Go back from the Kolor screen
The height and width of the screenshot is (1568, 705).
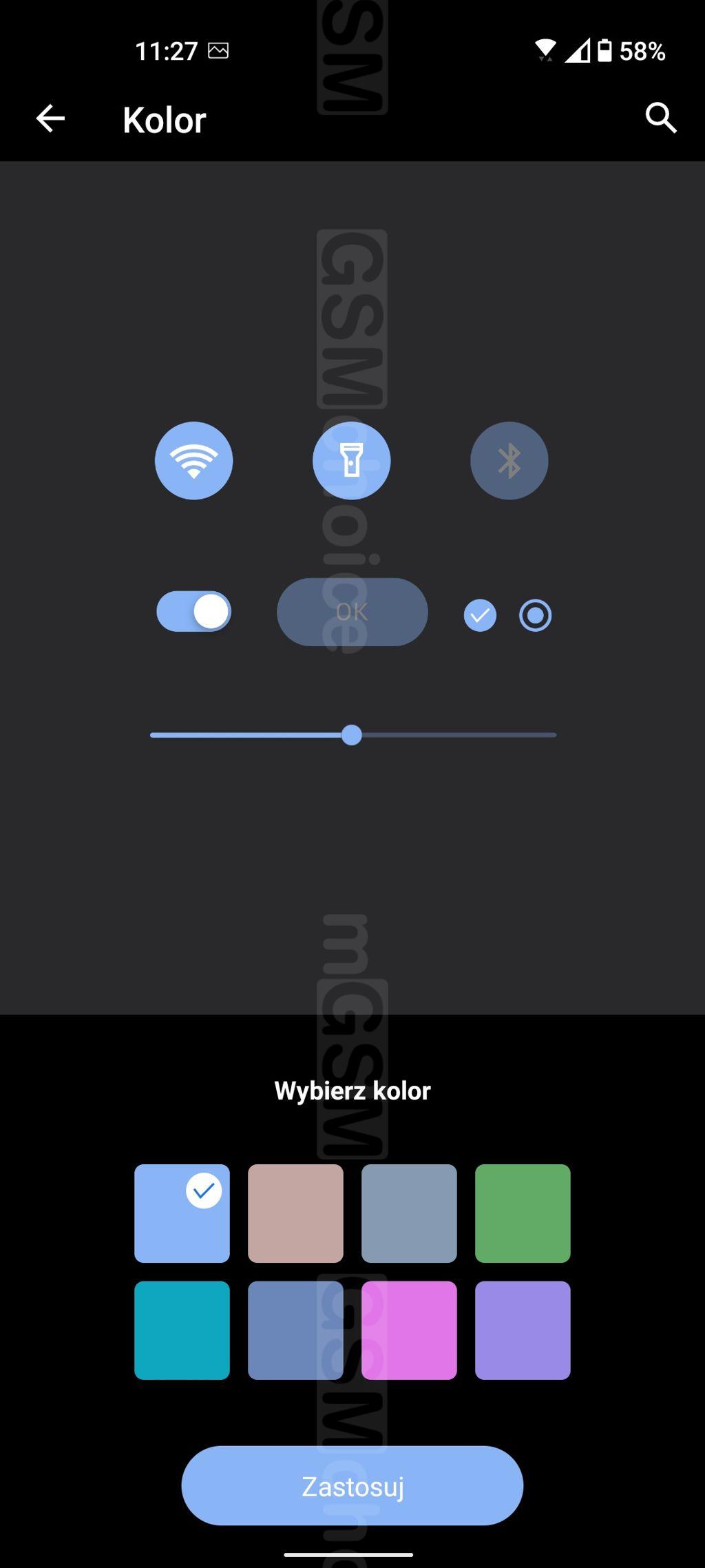[50, 118]
